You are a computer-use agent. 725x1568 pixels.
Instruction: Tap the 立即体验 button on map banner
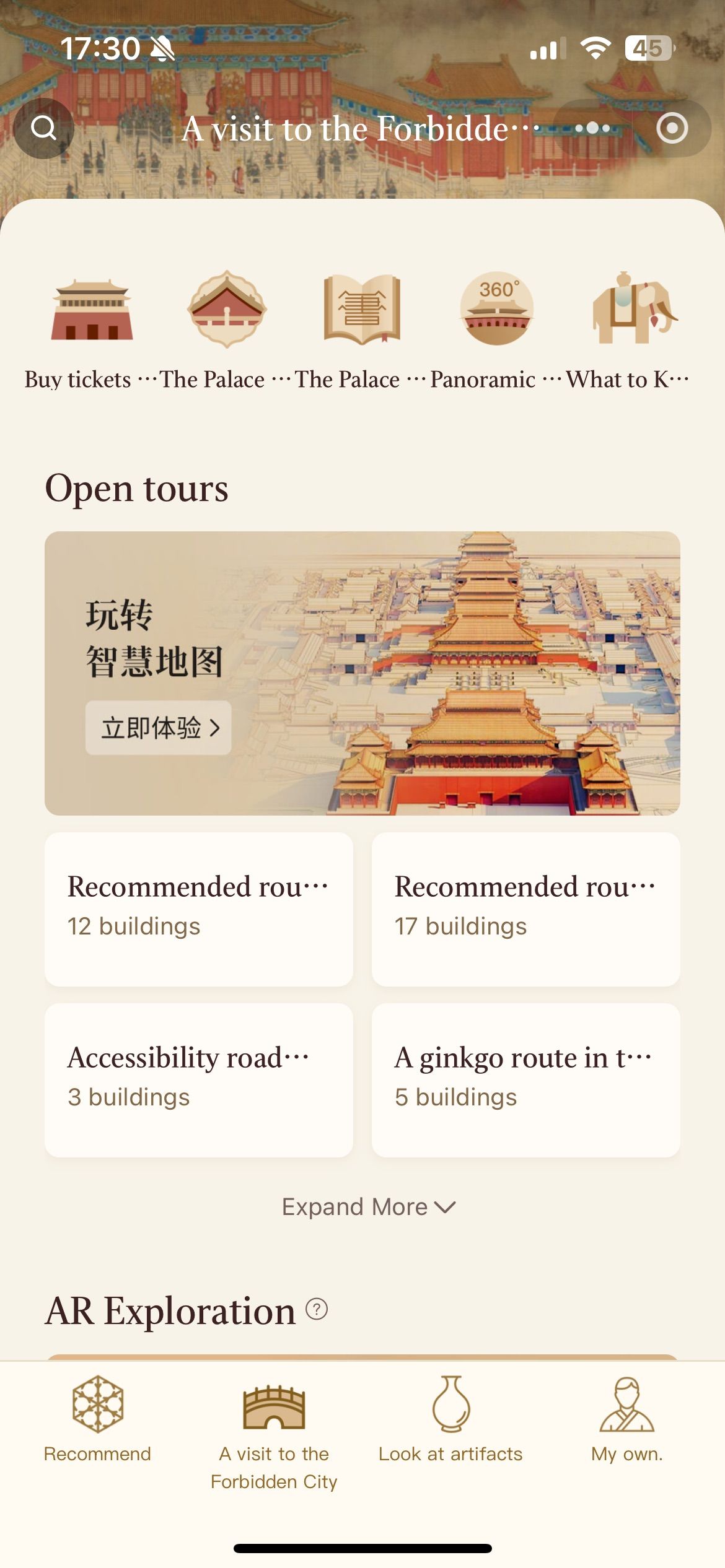point(159,728)
